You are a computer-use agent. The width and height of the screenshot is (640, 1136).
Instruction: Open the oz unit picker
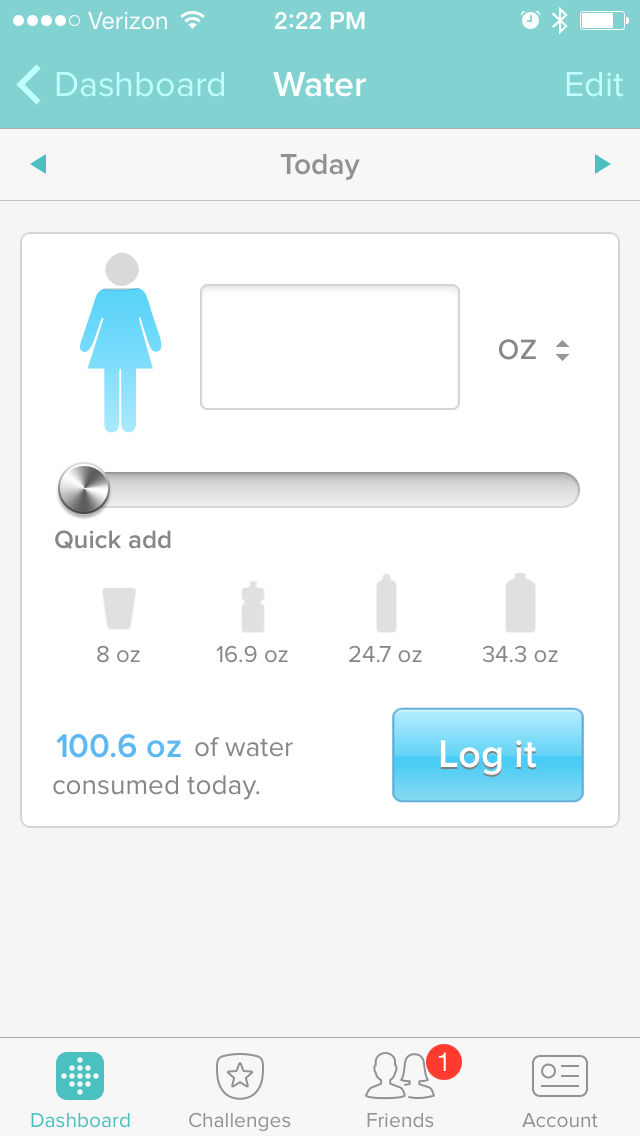pos(534,350)
